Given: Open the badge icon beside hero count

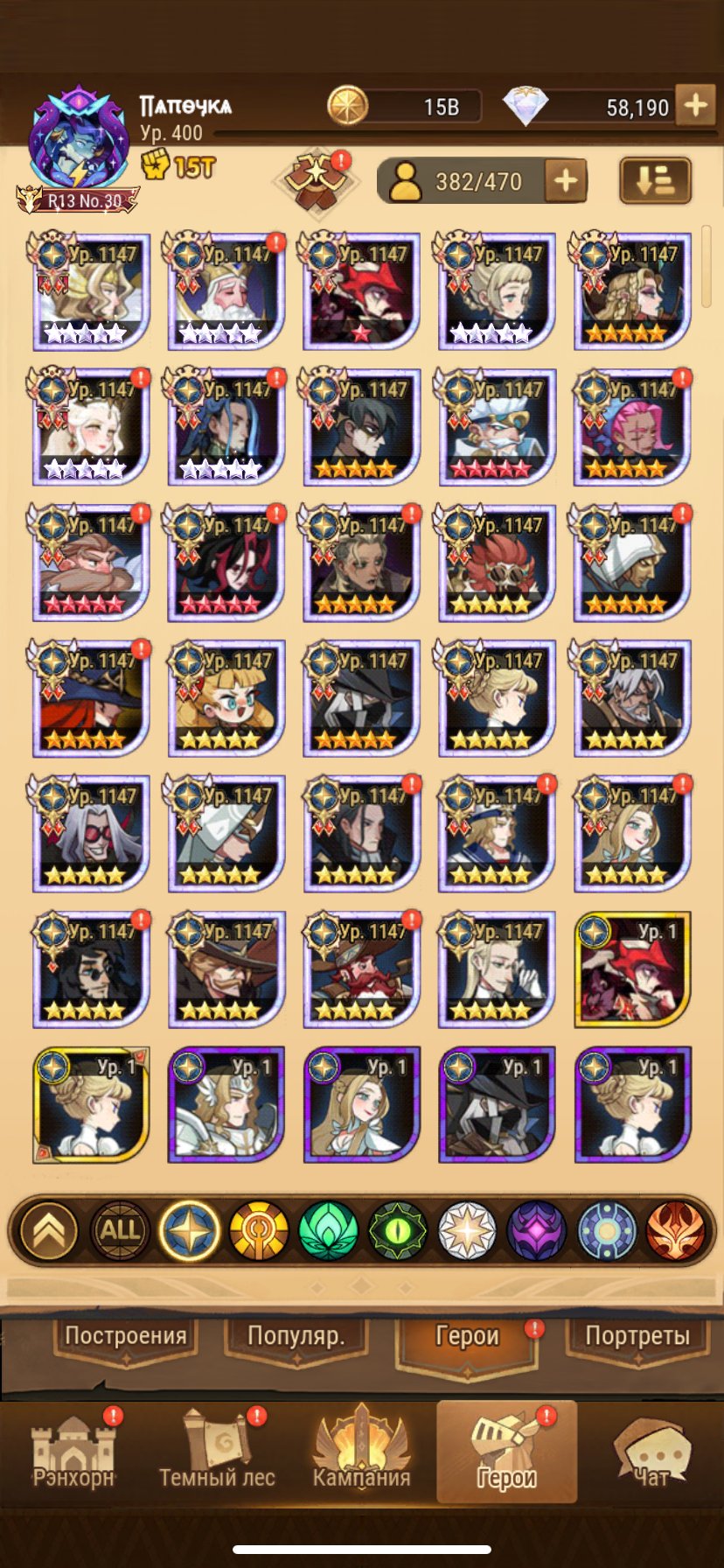Looking at the screenshot, I should coord(316,180).
